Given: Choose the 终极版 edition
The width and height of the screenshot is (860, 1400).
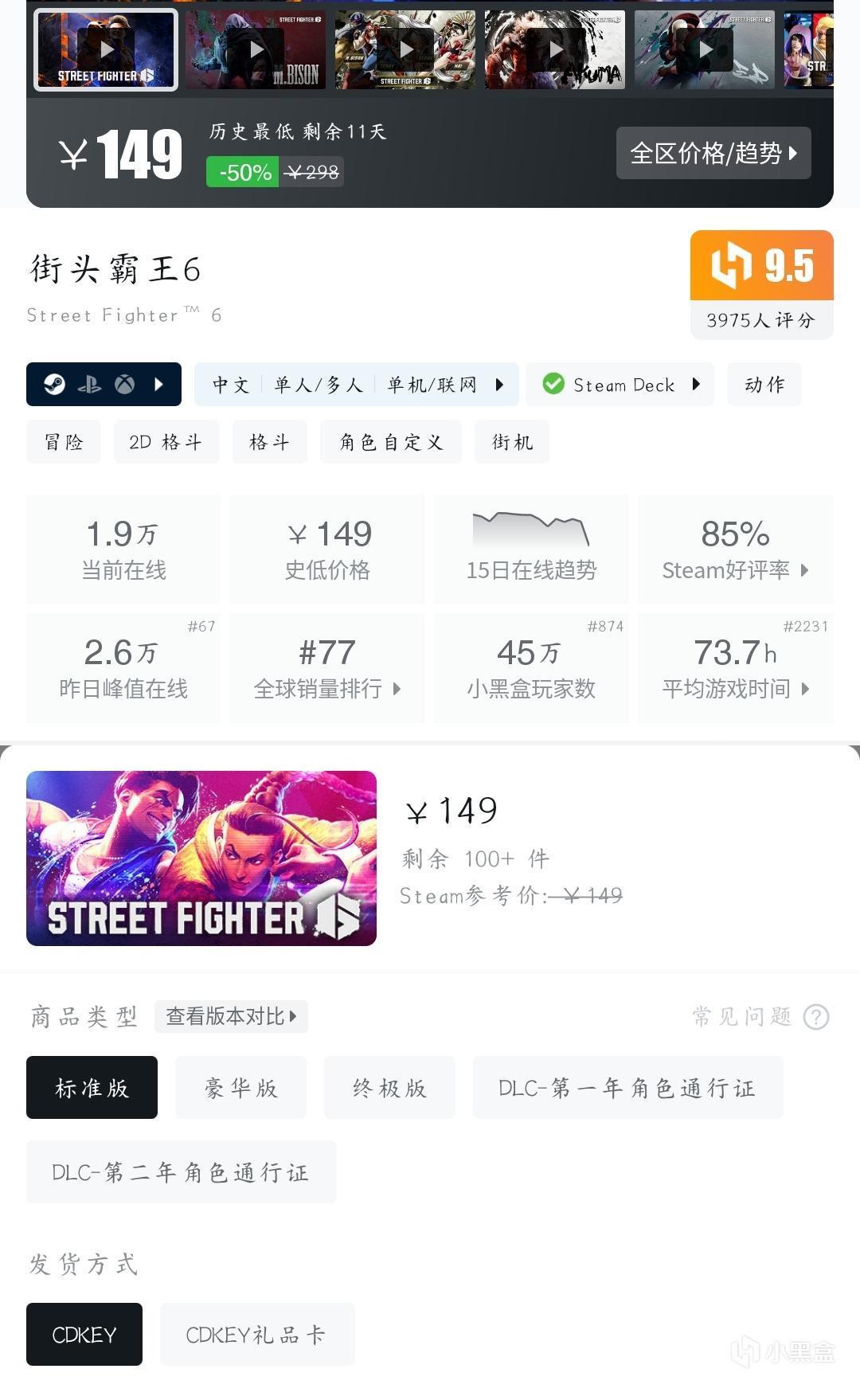Looking at the screenshot, I should [389, 1088].
